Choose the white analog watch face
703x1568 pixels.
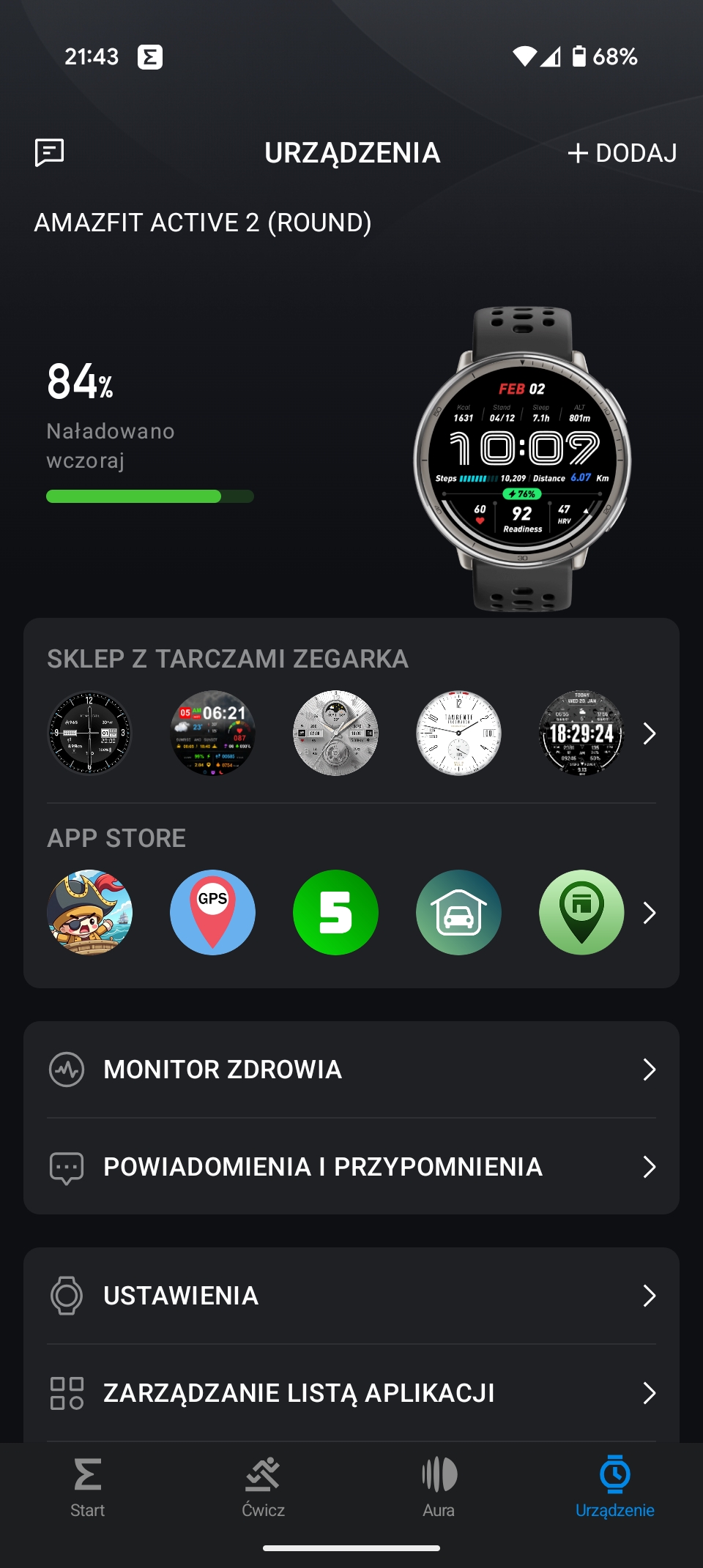click(x=458, y=733)
